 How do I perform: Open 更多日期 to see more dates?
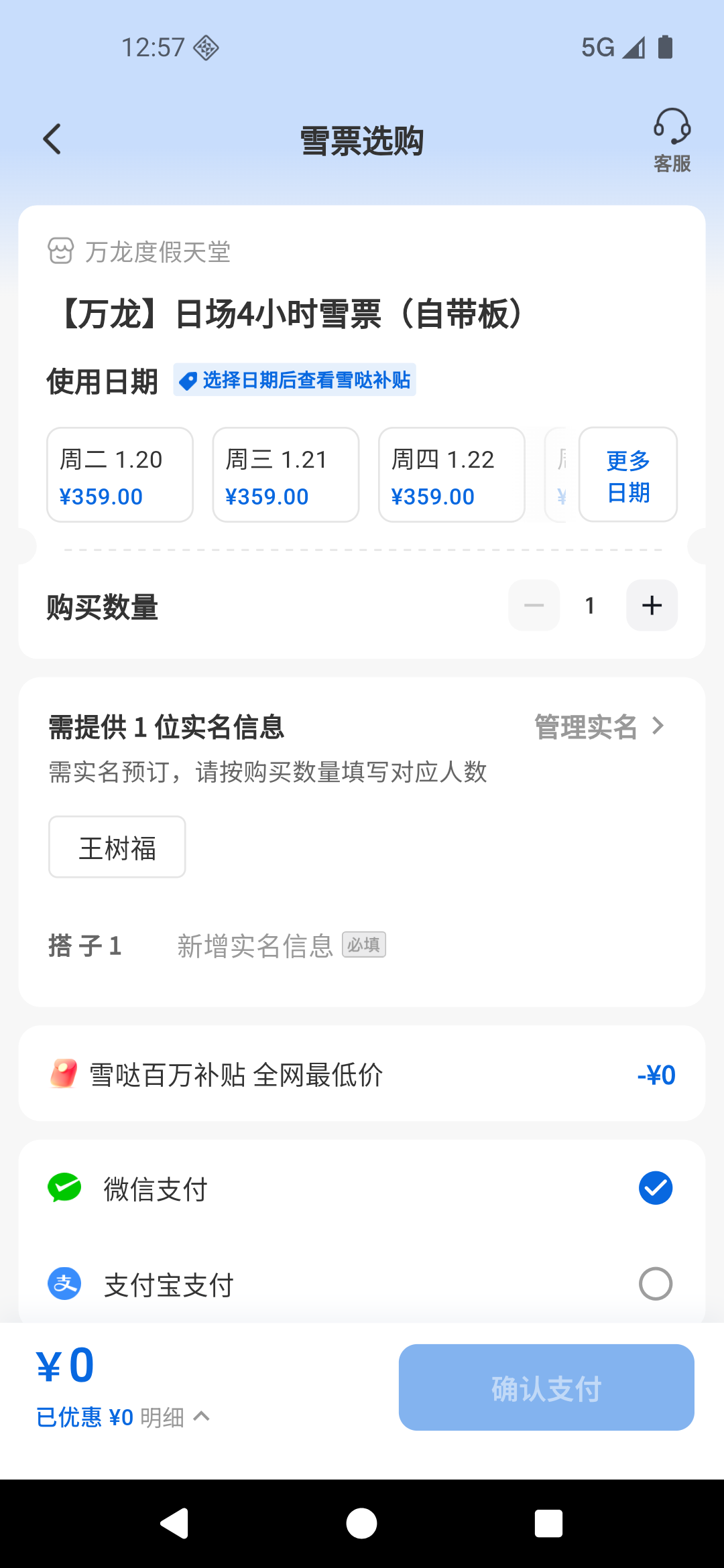click(628, 475)
